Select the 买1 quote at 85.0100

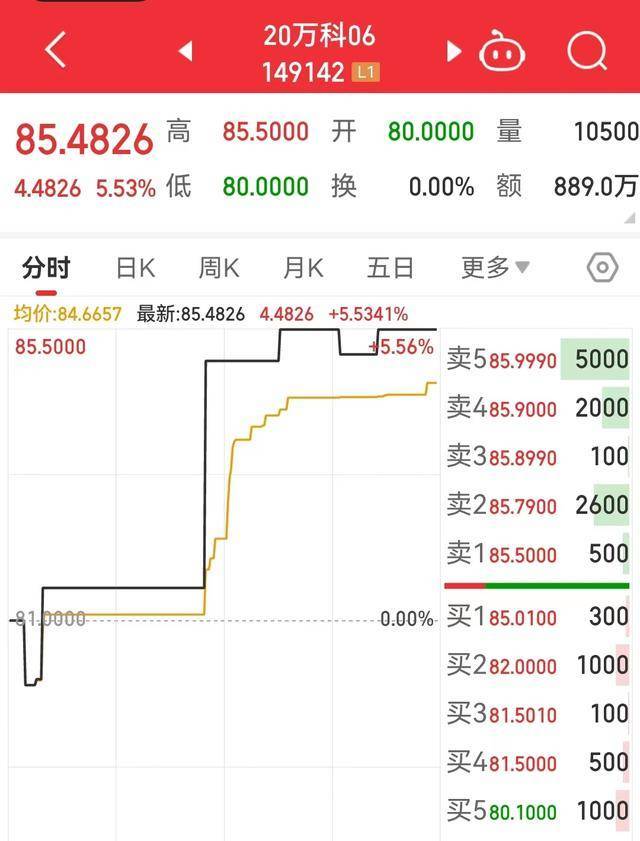click(x=537, y=617)
